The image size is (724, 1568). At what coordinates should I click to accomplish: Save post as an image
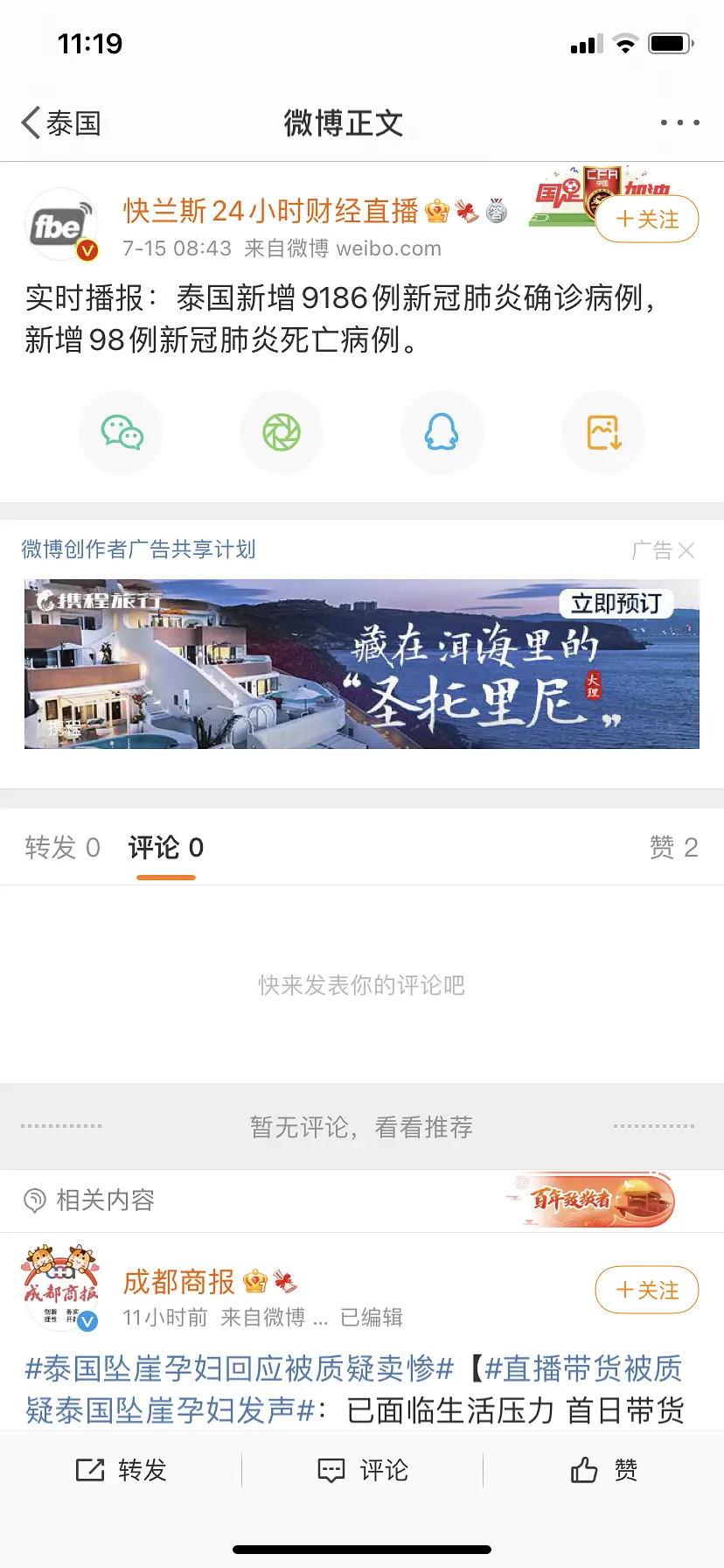coord(603,432)
